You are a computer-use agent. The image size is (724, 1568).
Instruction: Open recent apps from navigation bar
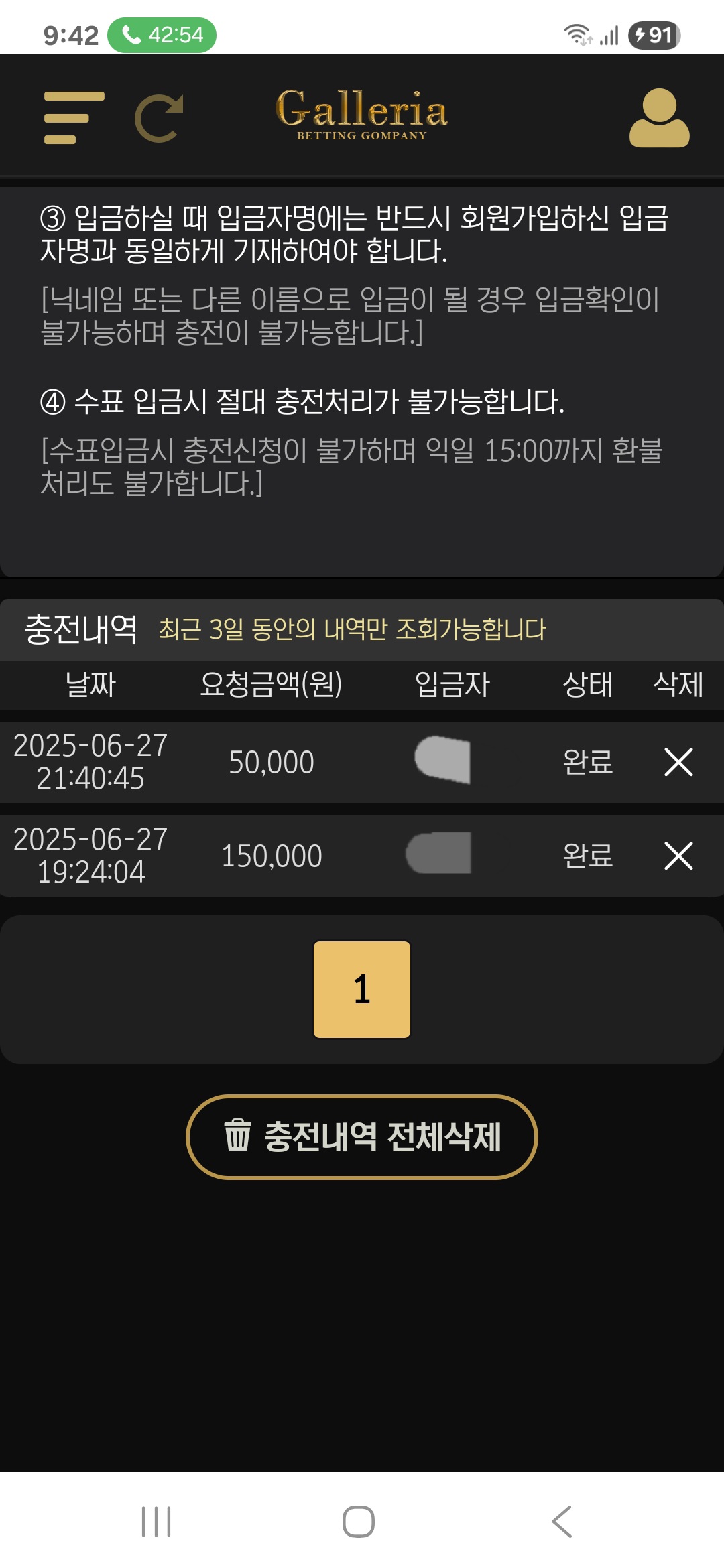tap(156, 1521)
